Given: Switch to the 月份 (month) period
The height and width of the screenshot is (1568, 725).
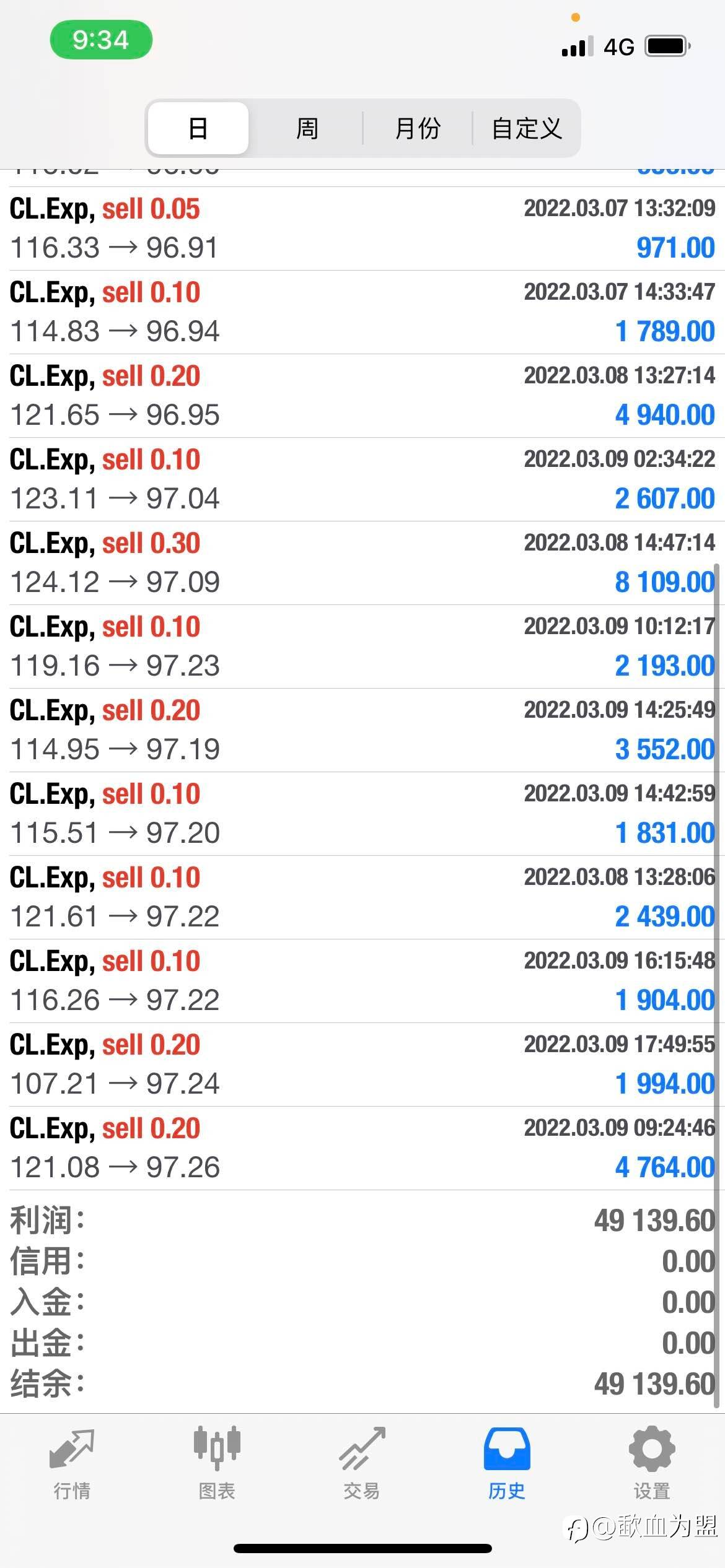Looking at the screenshot, I should point(417,128).
